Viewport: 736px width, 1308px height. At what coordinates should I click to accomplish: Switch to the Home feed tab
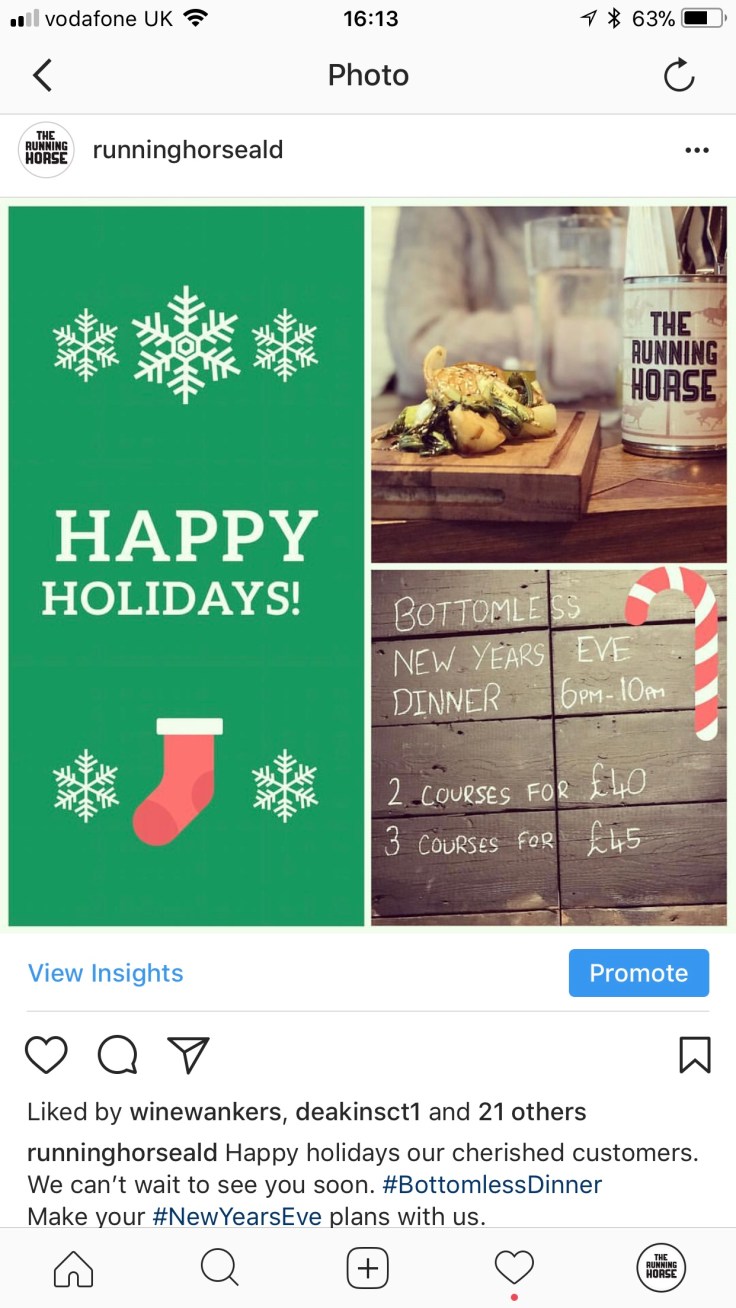click(x=73, y=1269)
